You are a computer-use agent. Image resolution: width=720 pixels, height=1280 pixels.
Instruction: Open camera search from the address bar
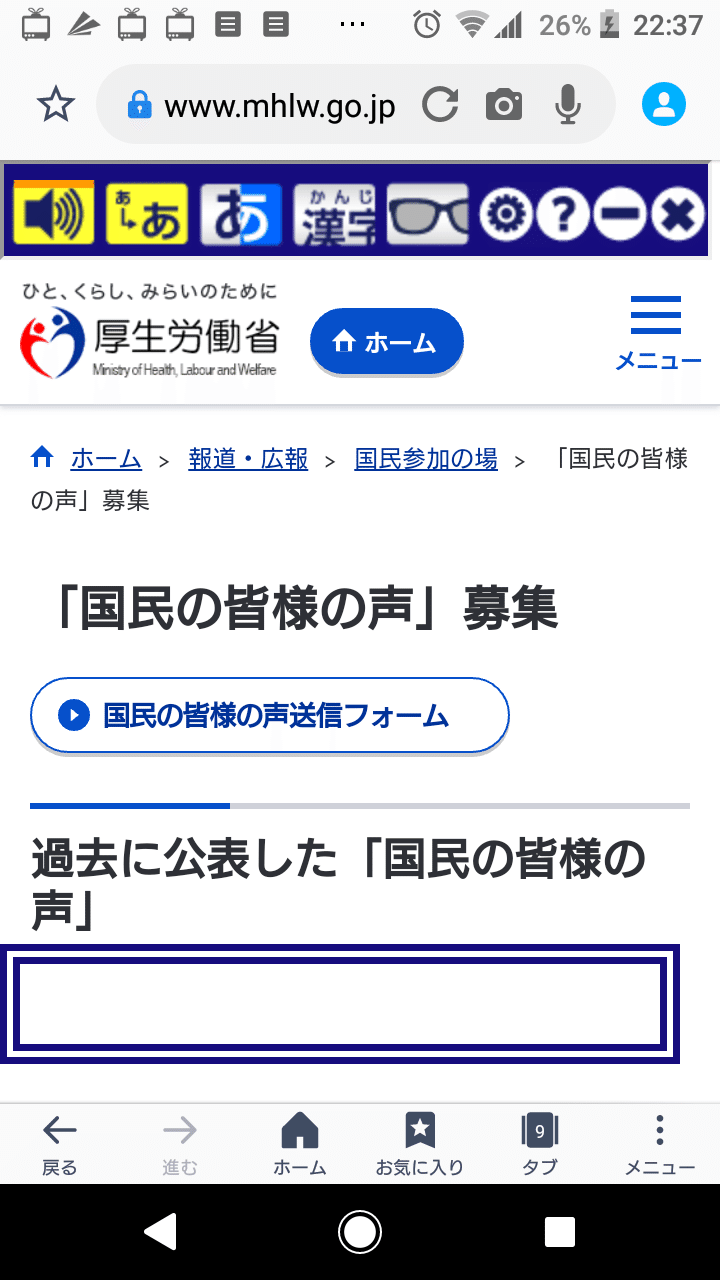tap(505, 102)
